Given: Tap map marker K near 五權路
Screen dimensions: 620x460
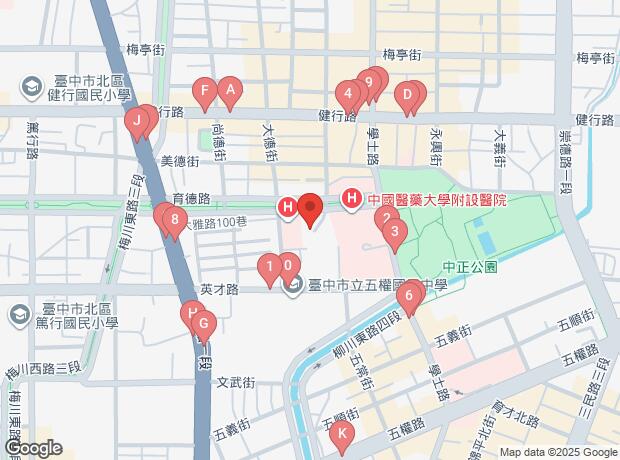Looking at the screenshot, I should pyautogui.click(x=342, y=433).
